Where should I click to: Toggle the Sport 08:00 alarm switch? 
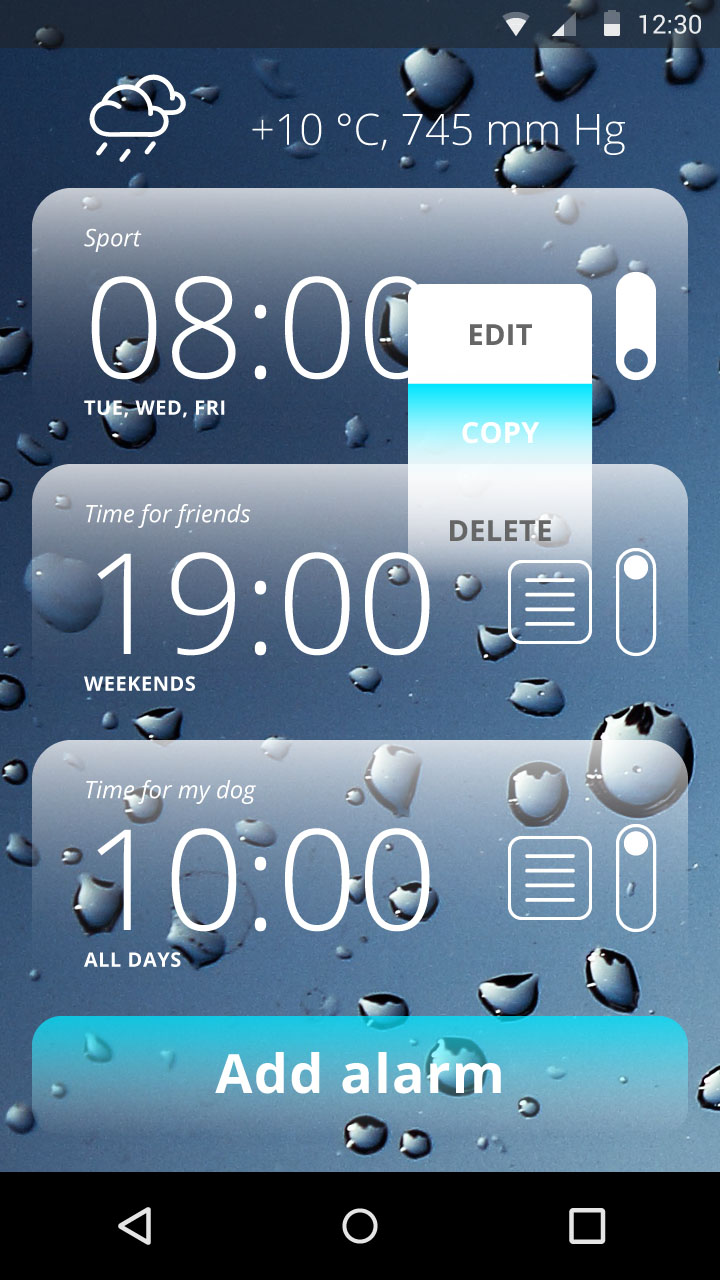(636, 326)
